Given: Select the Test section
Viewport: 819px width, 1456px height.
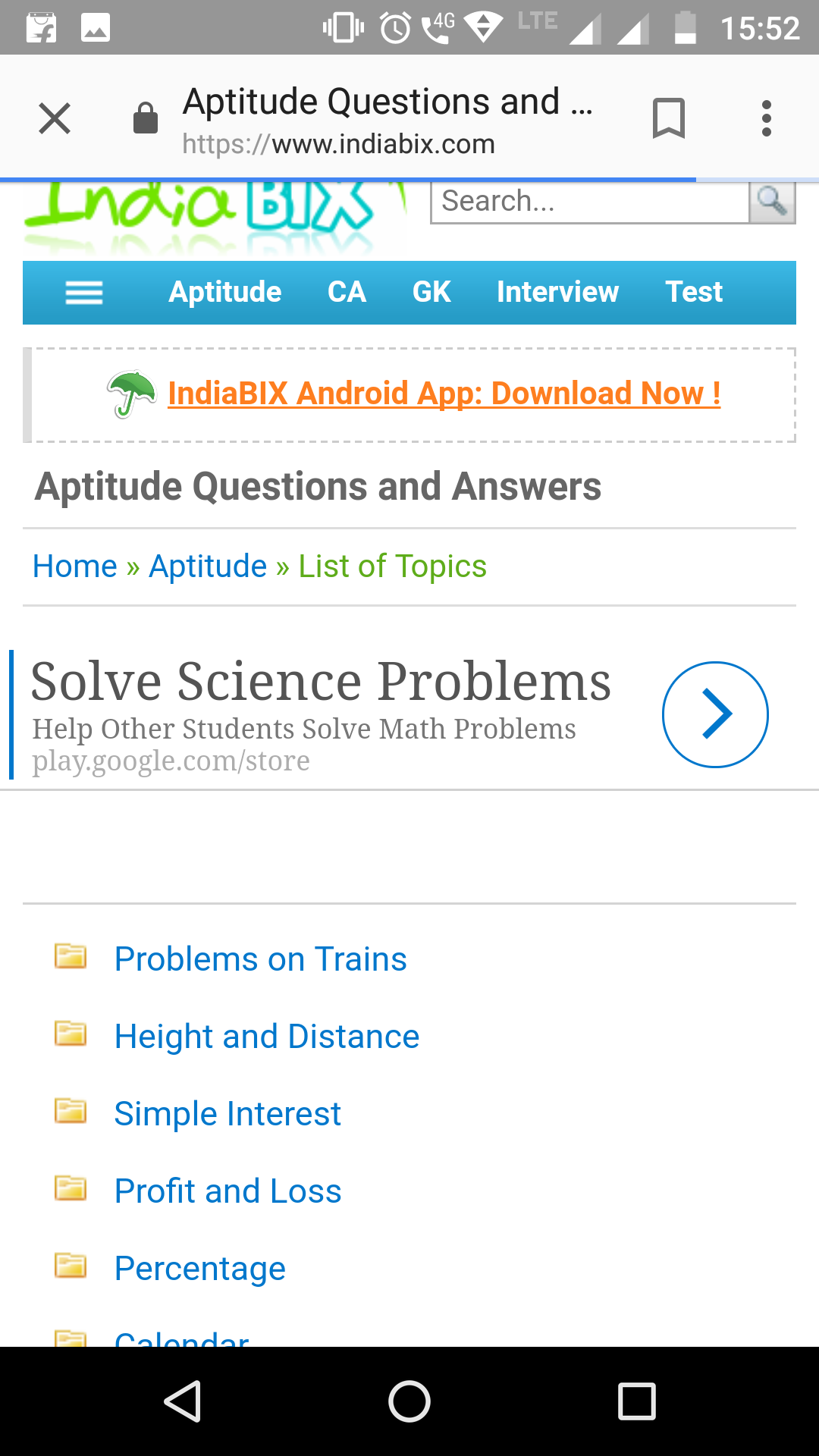Looking at the screenshot, I should pos(694,293).
